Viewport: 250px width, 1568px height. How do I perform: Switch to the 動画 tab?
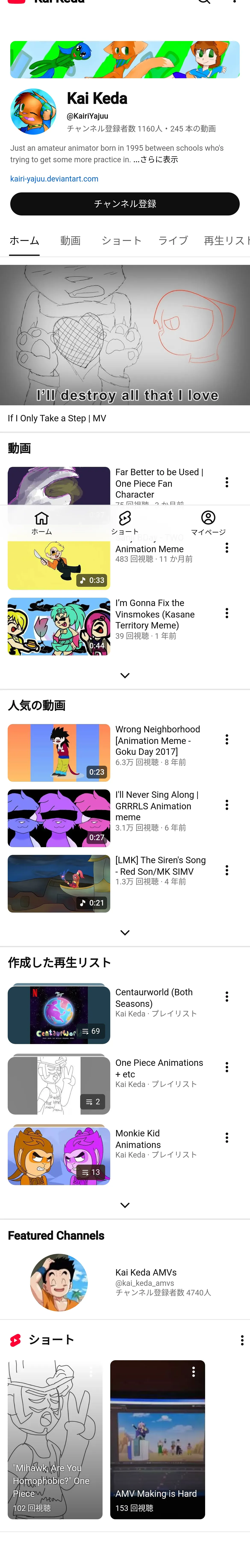(x=70, y=240)
